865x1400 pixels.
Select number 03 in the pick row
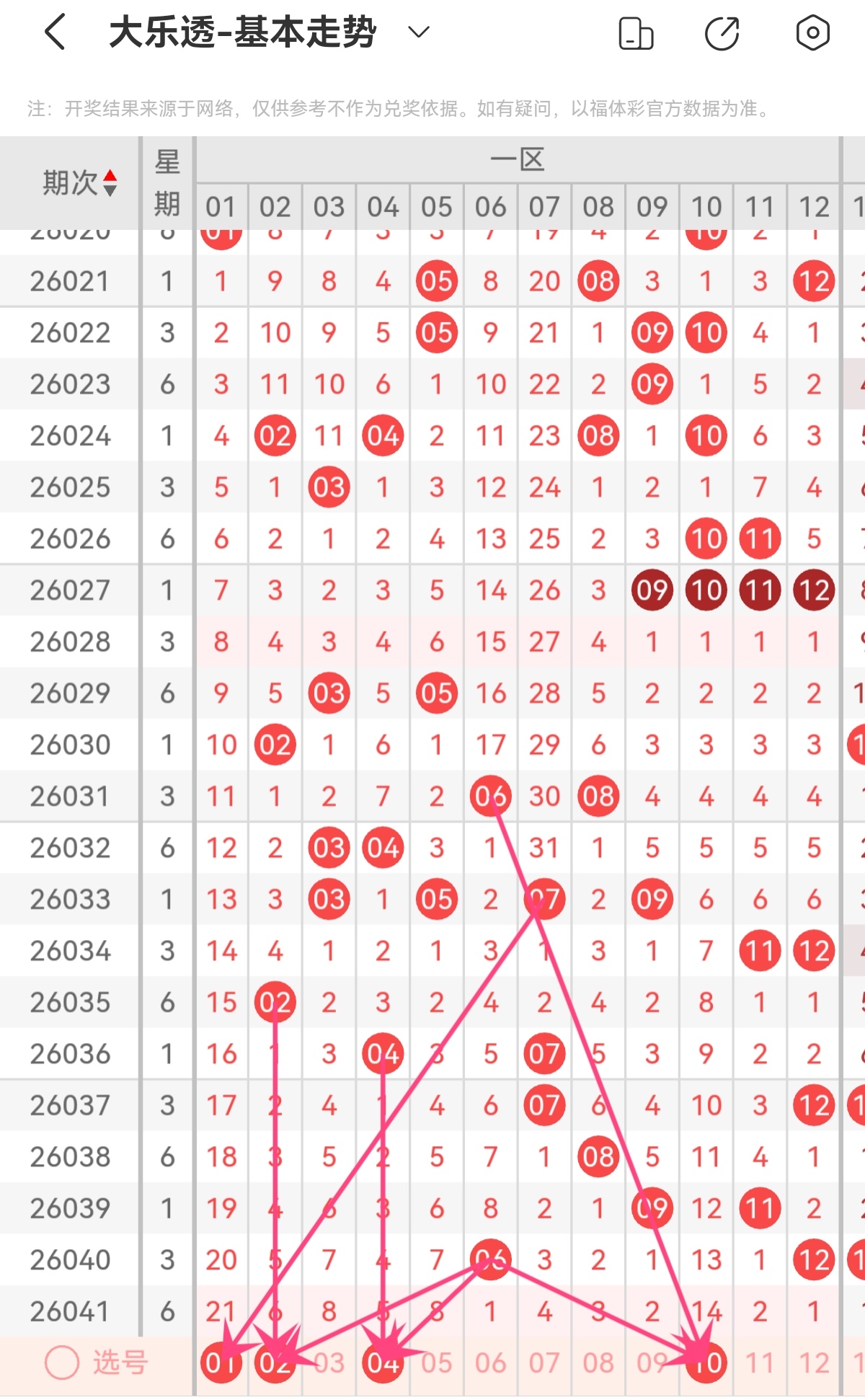329,1363
